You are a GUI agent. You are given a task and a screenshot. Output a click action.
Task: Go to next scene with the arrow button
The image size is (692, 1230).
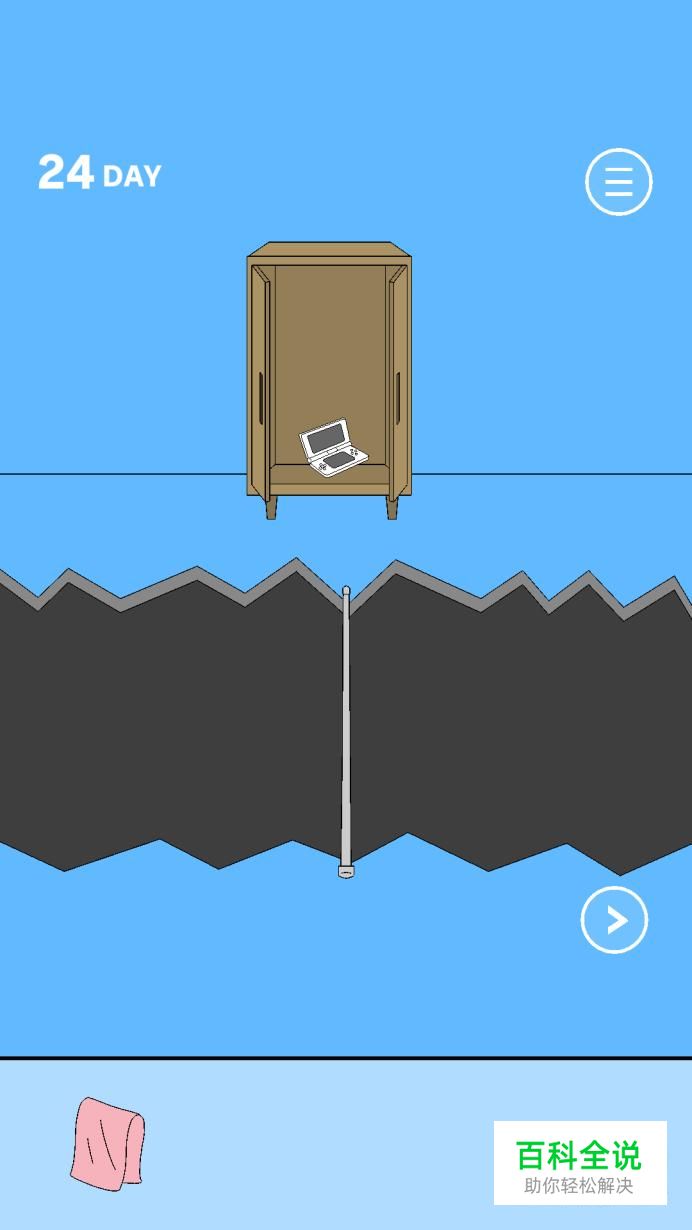[x=614, y=920]
